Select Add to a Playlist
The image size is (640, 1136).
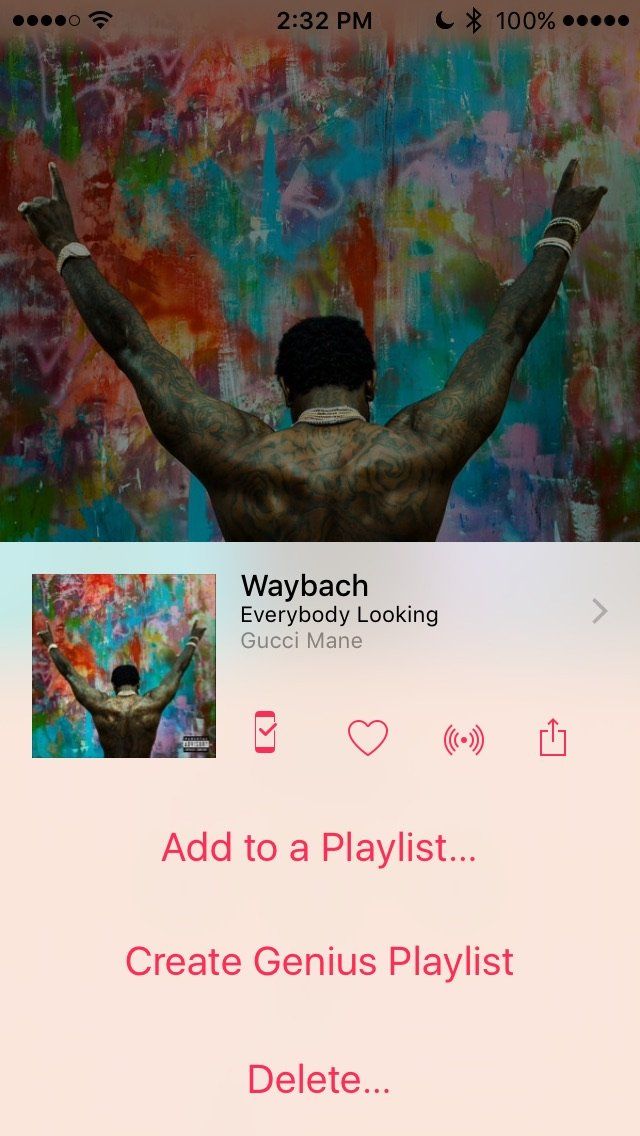coord(319,848)
